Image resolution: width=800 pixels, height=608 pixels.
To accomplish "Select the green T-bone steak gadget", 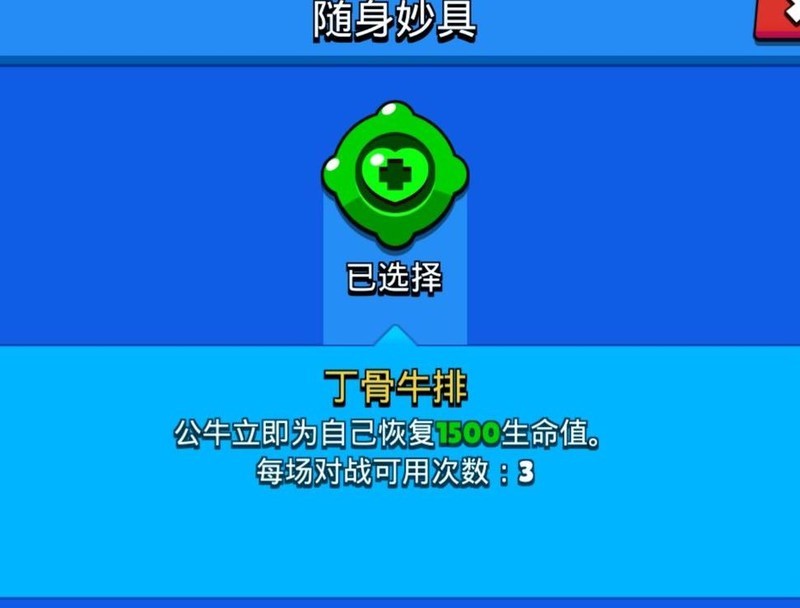I will [x=394, y=175].
